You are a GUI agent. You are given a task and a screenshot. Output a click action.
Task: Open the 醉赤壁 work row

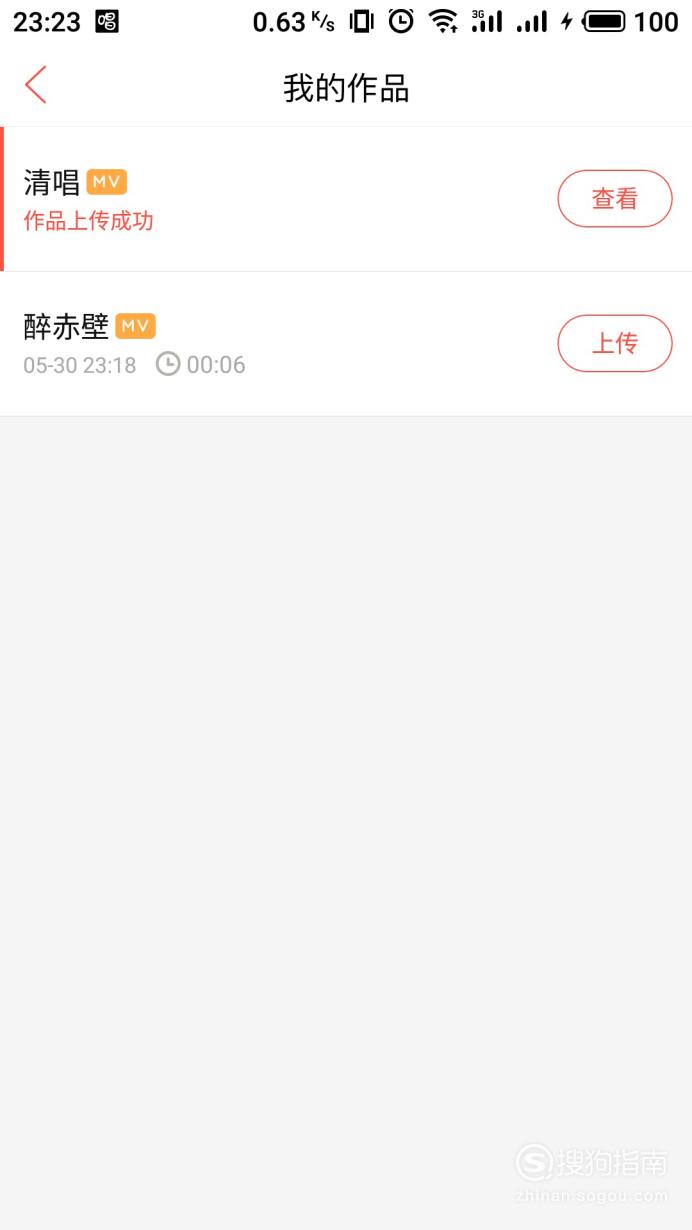(x=346, y=344)
